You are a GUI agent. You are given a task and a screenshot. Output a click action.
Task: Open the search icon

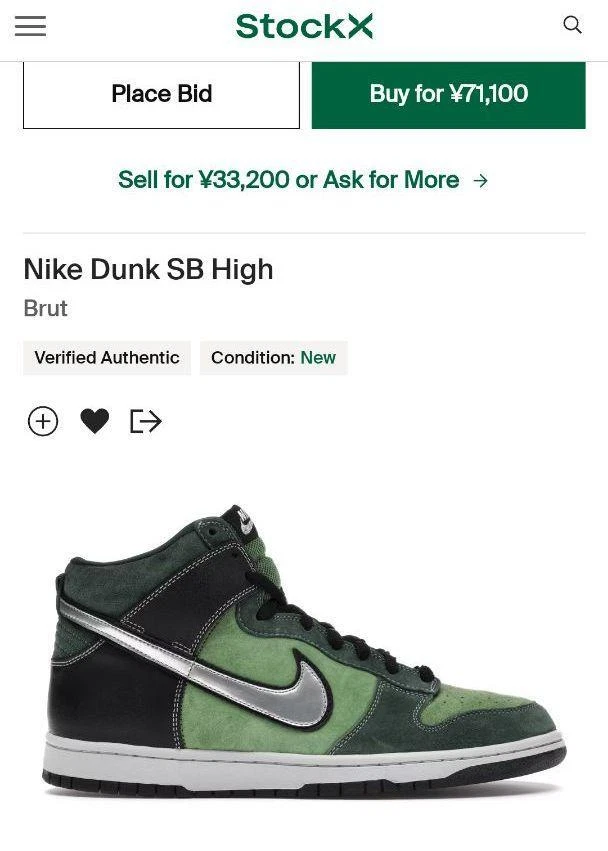tap(572, 25)
